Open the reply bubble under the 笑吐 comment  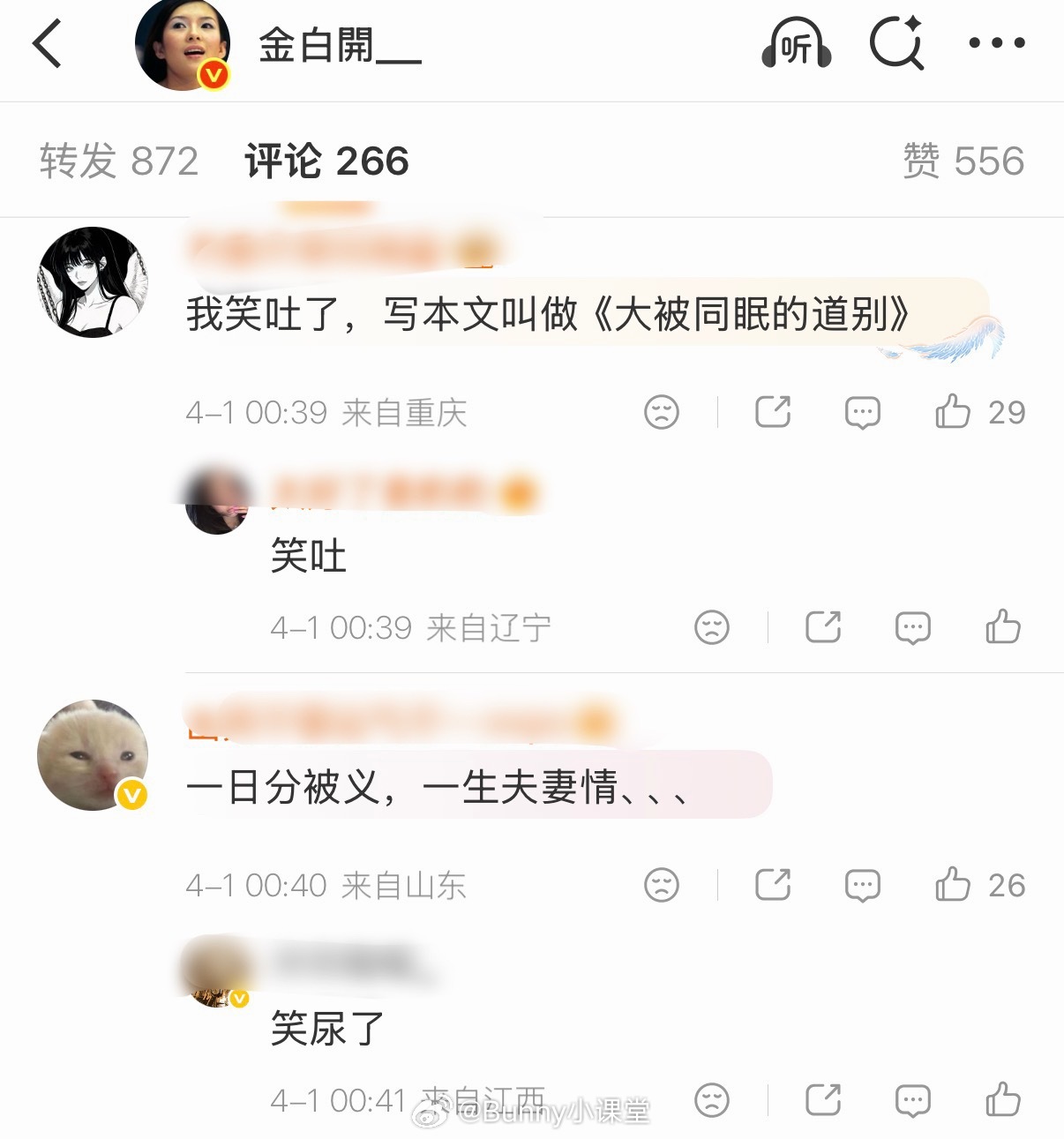[x=913, y=627]
